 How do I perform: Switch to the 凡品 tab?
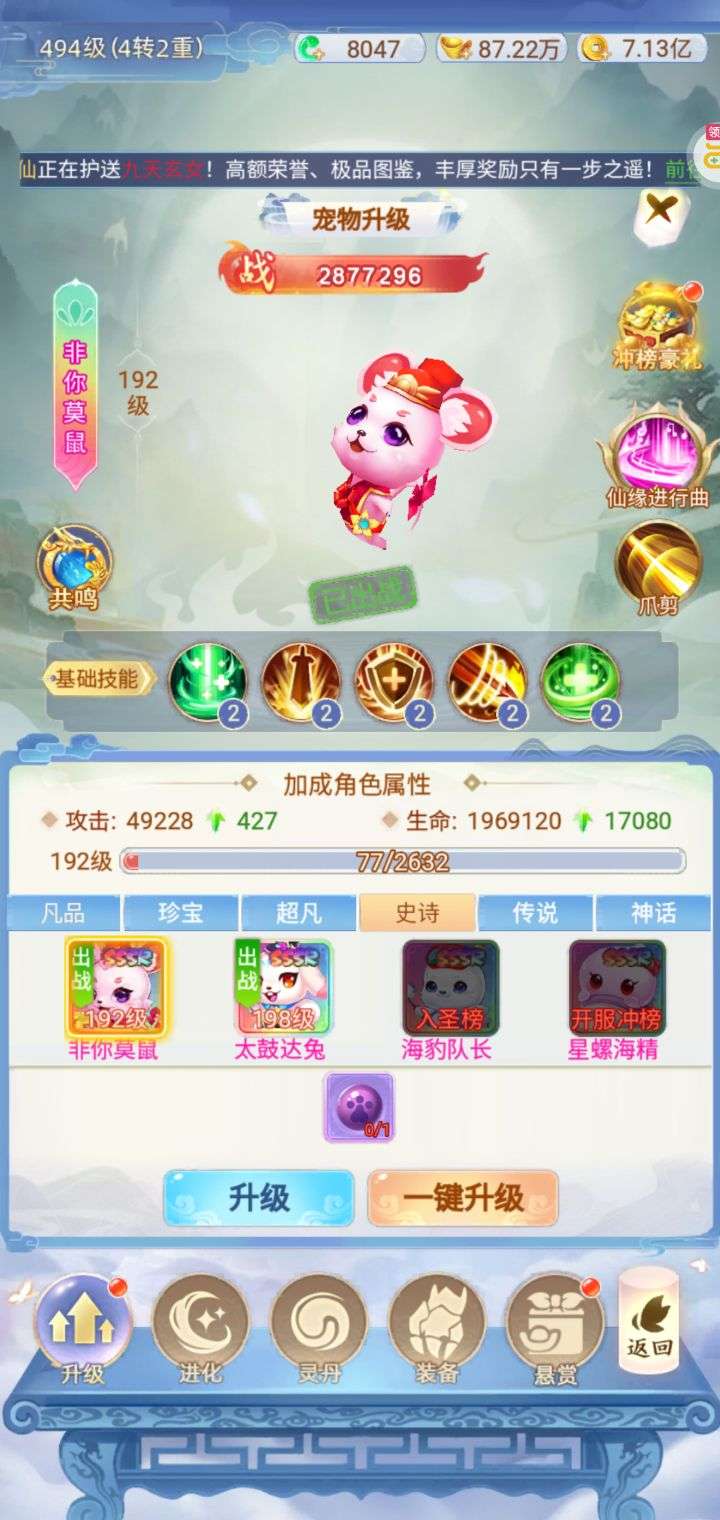coord(63,913)
